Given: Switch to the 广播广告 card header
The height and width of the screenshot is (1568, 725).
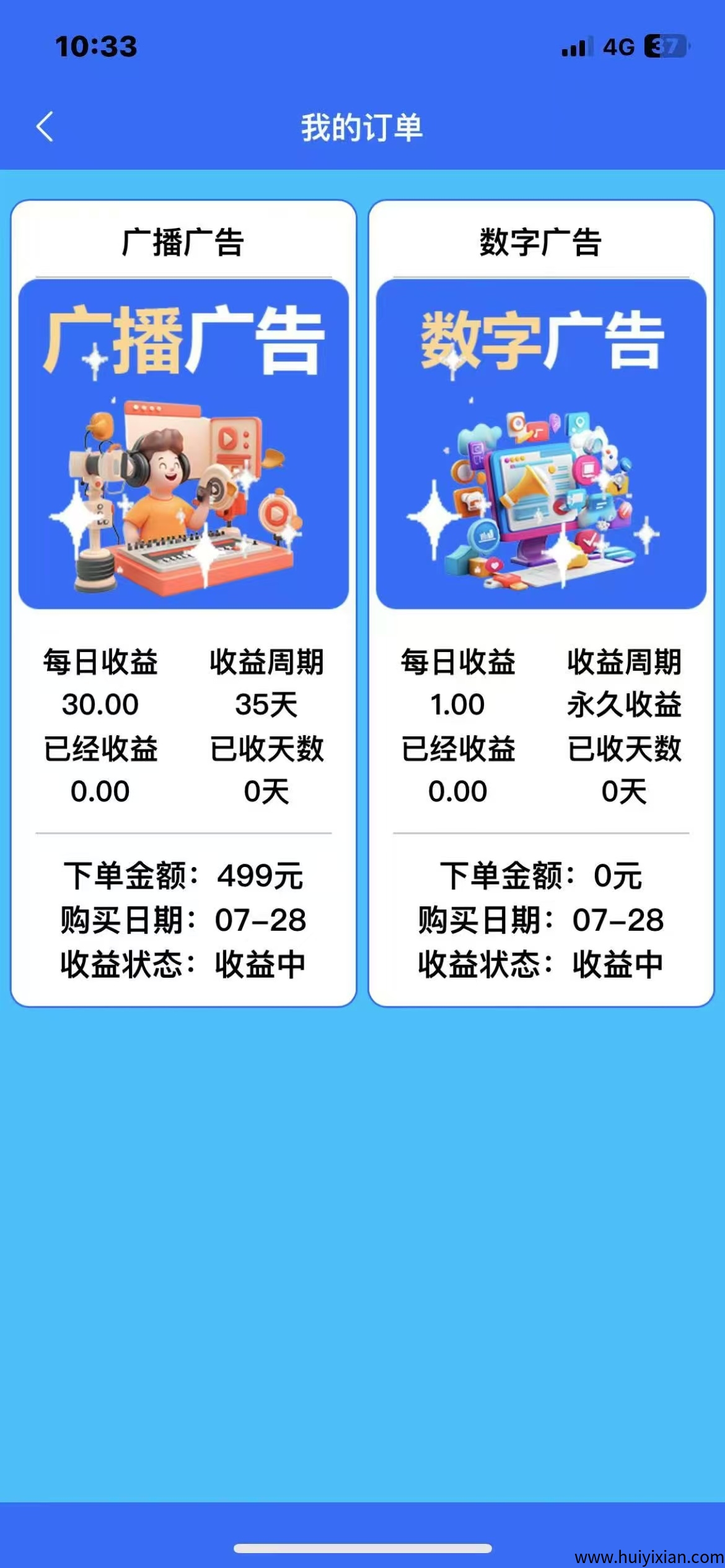Looking at the screenshot, I should [x=183, y=240].
